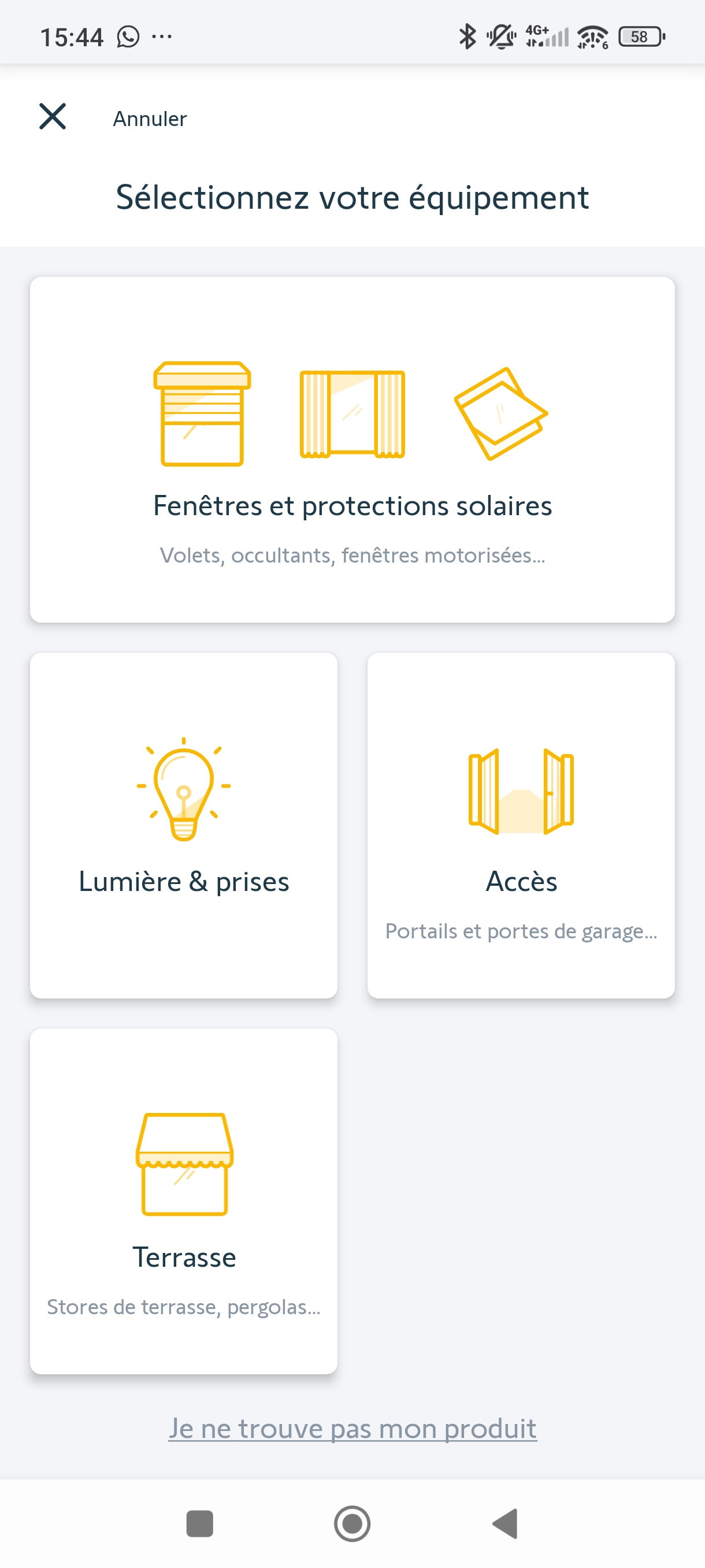705x1568 pixels.
Task: Choose the Lumière & prises category
Action: pyautogui.click(x=184, y=825)
